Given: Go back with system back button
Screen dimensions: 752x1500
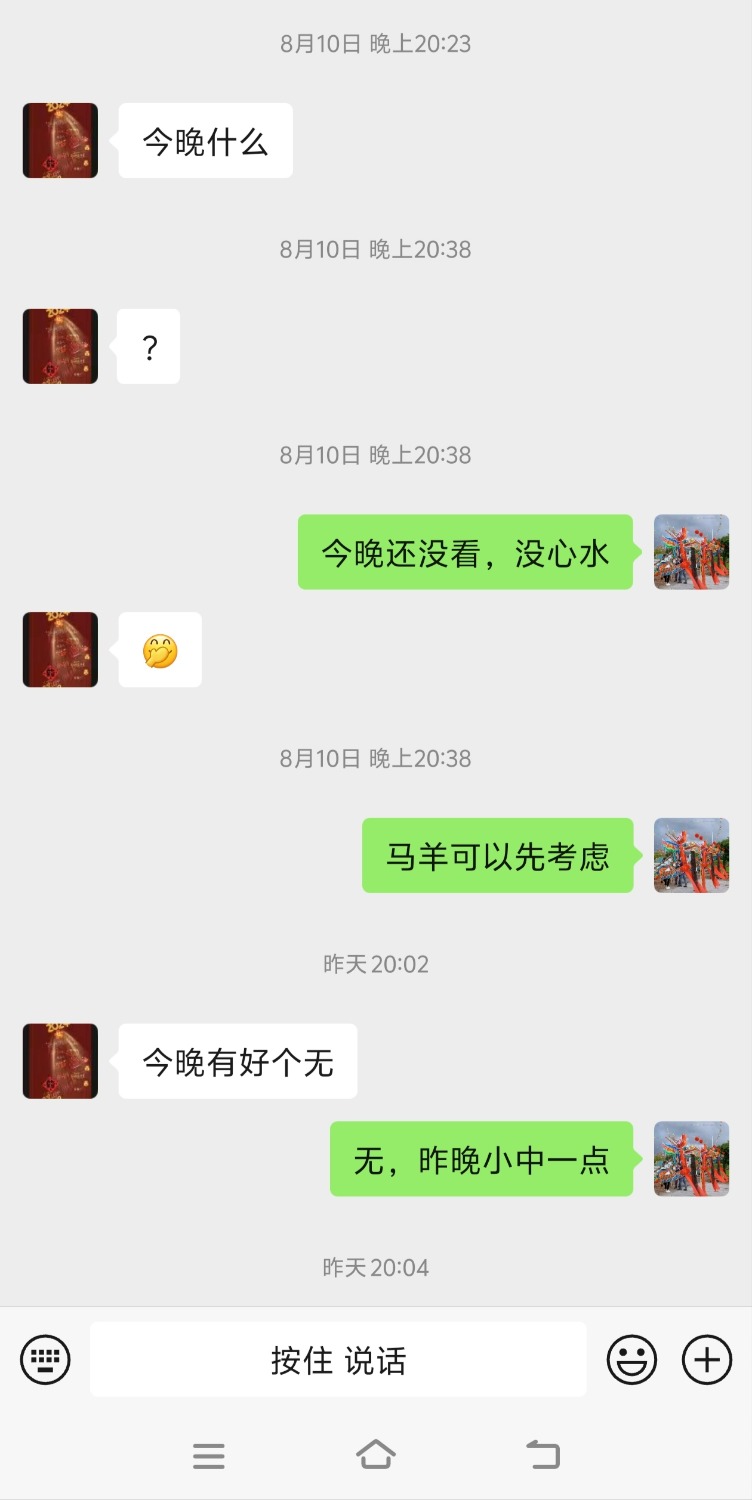Looking at the screenshot, I should point(543,1454).
